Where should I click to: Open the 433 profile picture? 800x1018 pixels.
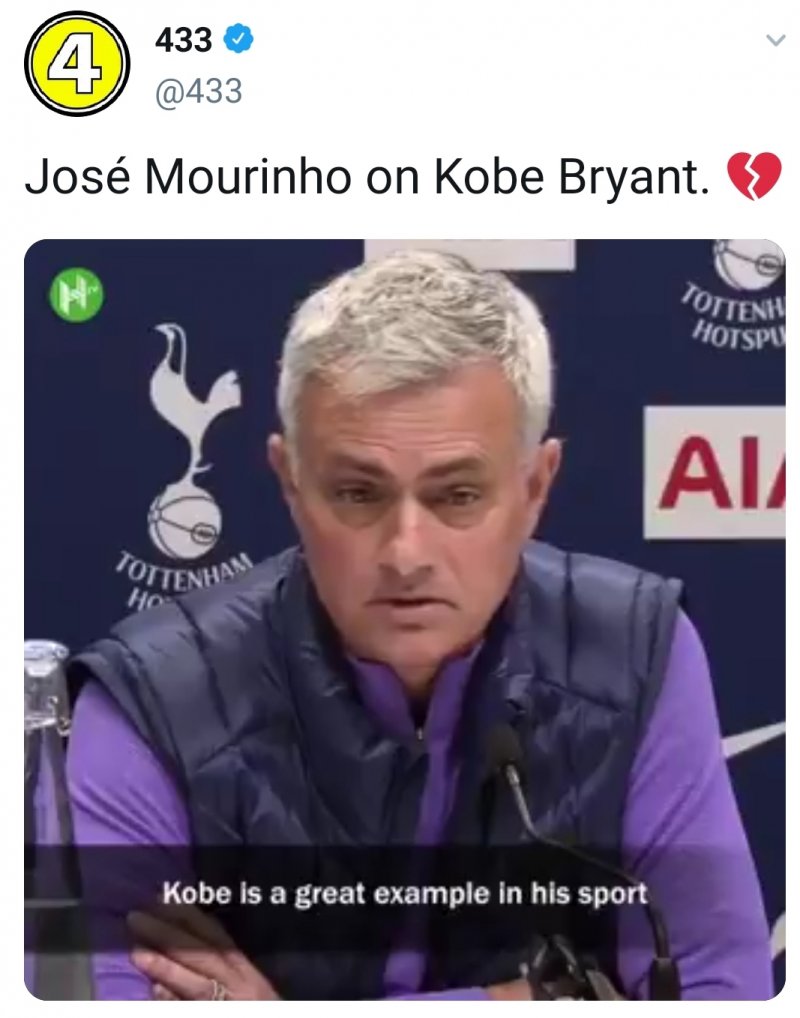tap(76, 63)
